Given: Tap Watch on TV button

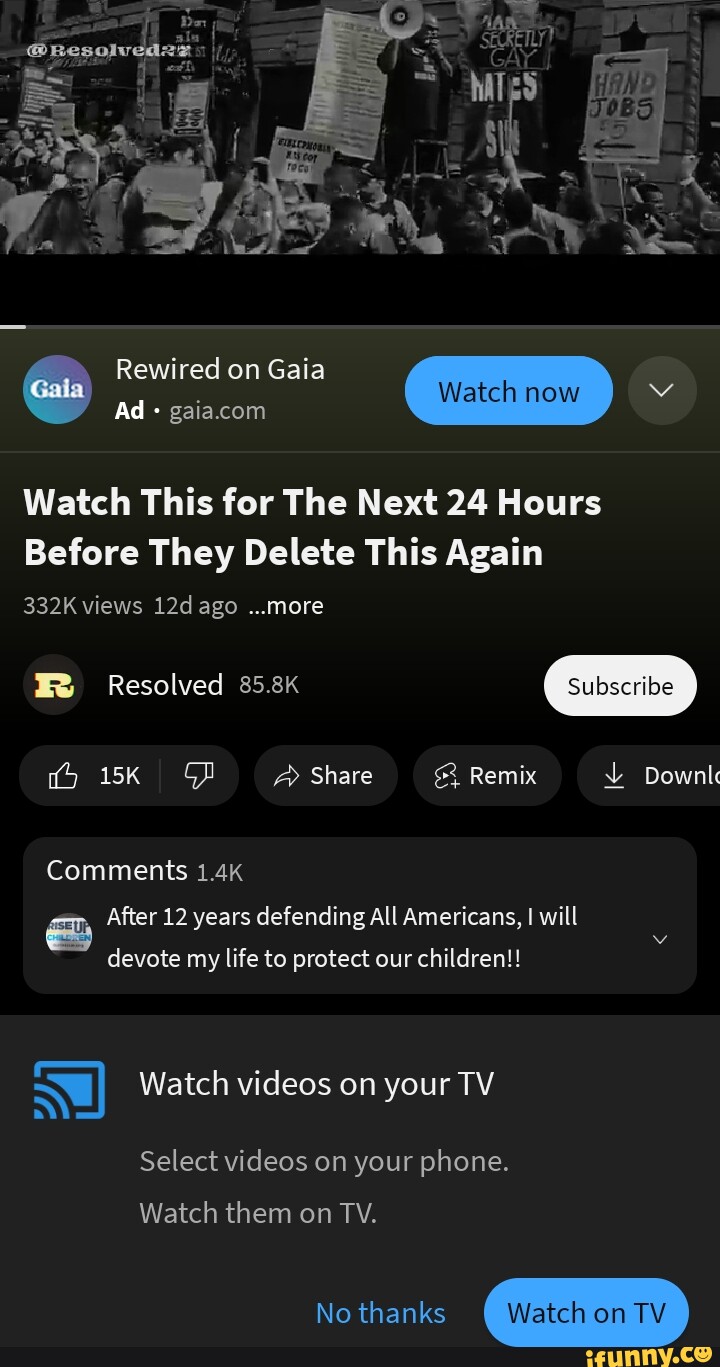Looking at the screenshot, I should pyautogui.click(x=586, y=1313).
